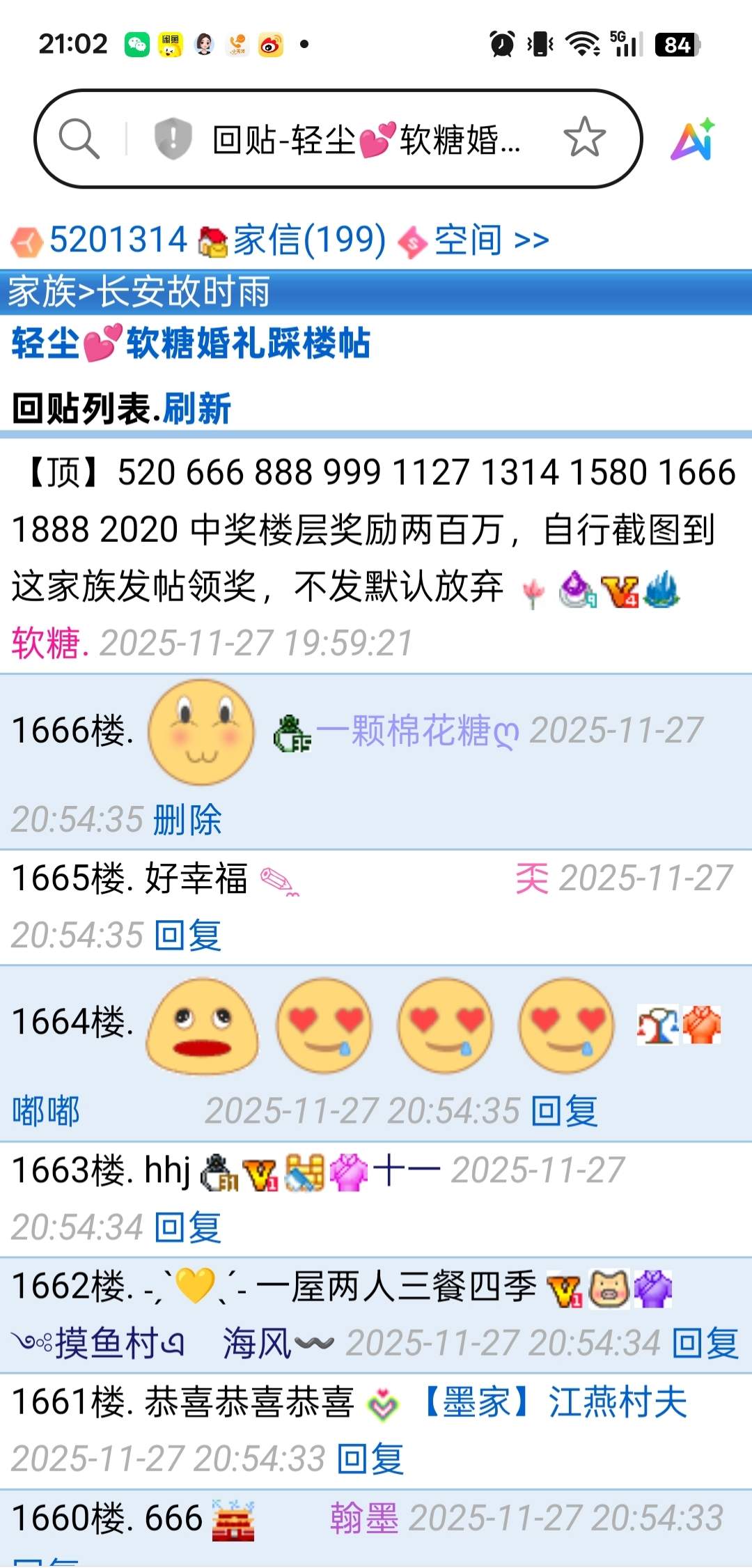Open 十一 user profile
Image resolution: width=752 pixels, height=1568 pixels.
406,1170
